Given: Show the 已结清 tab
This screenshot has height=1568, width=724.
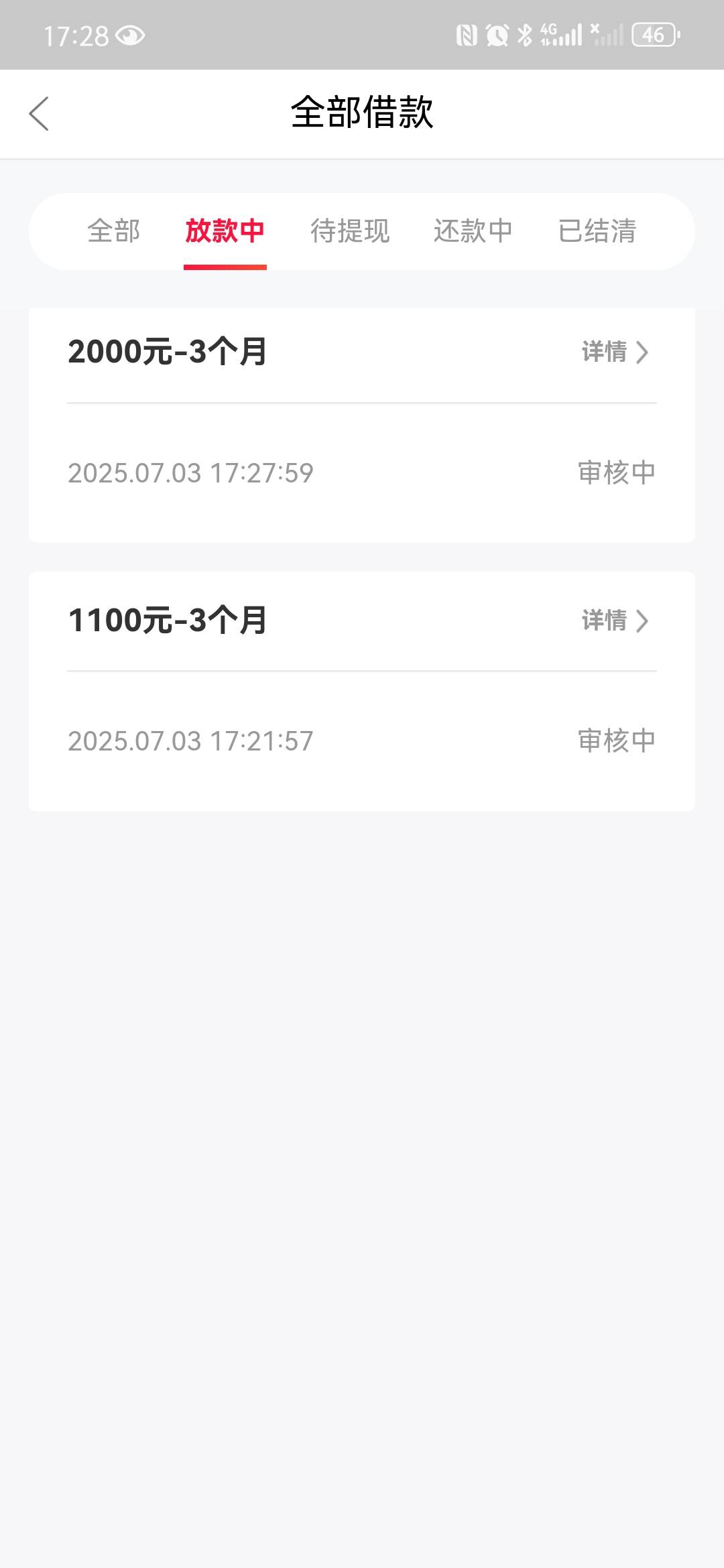Looking at the screenshot, I should point(597,231).
